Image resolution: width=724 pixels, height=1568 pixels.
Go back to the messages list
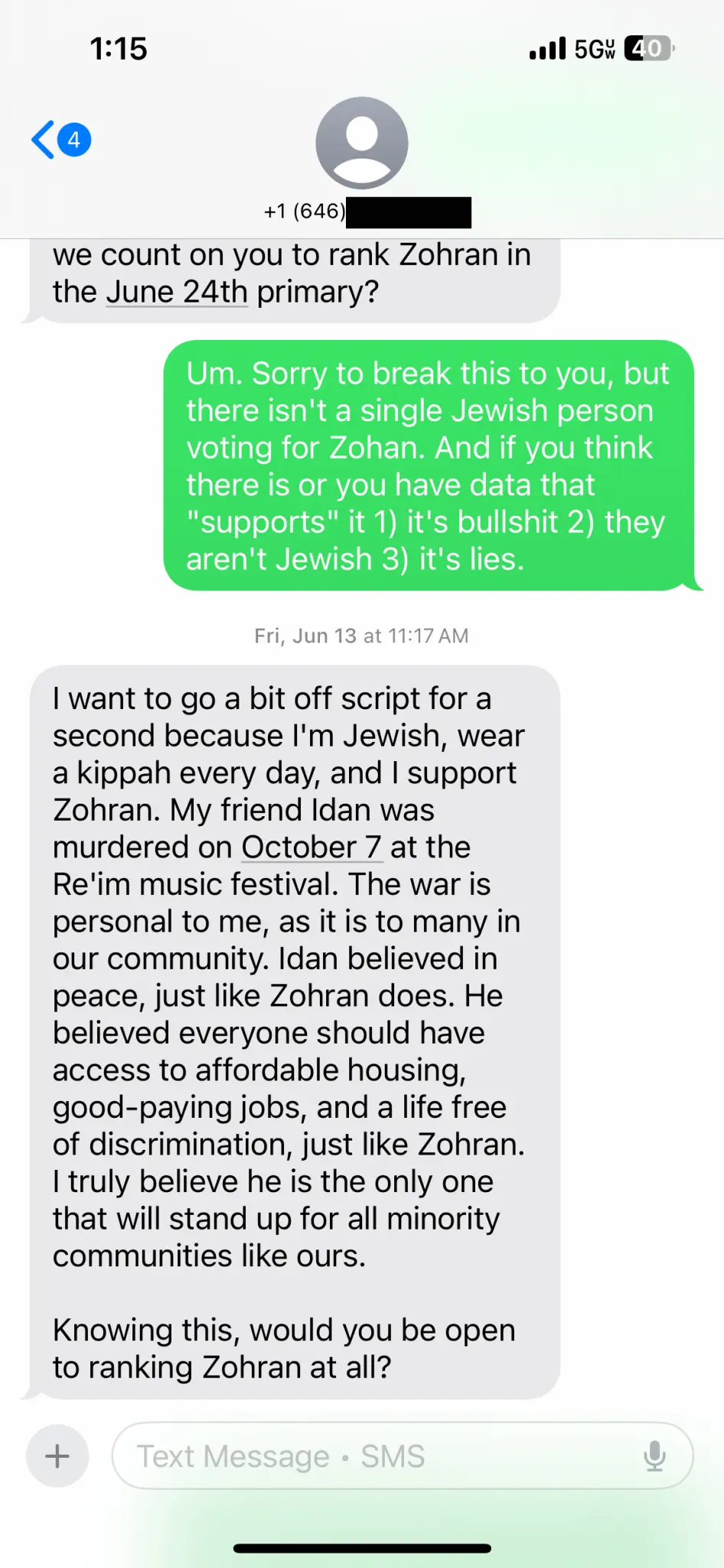click(x=60, y=140)
